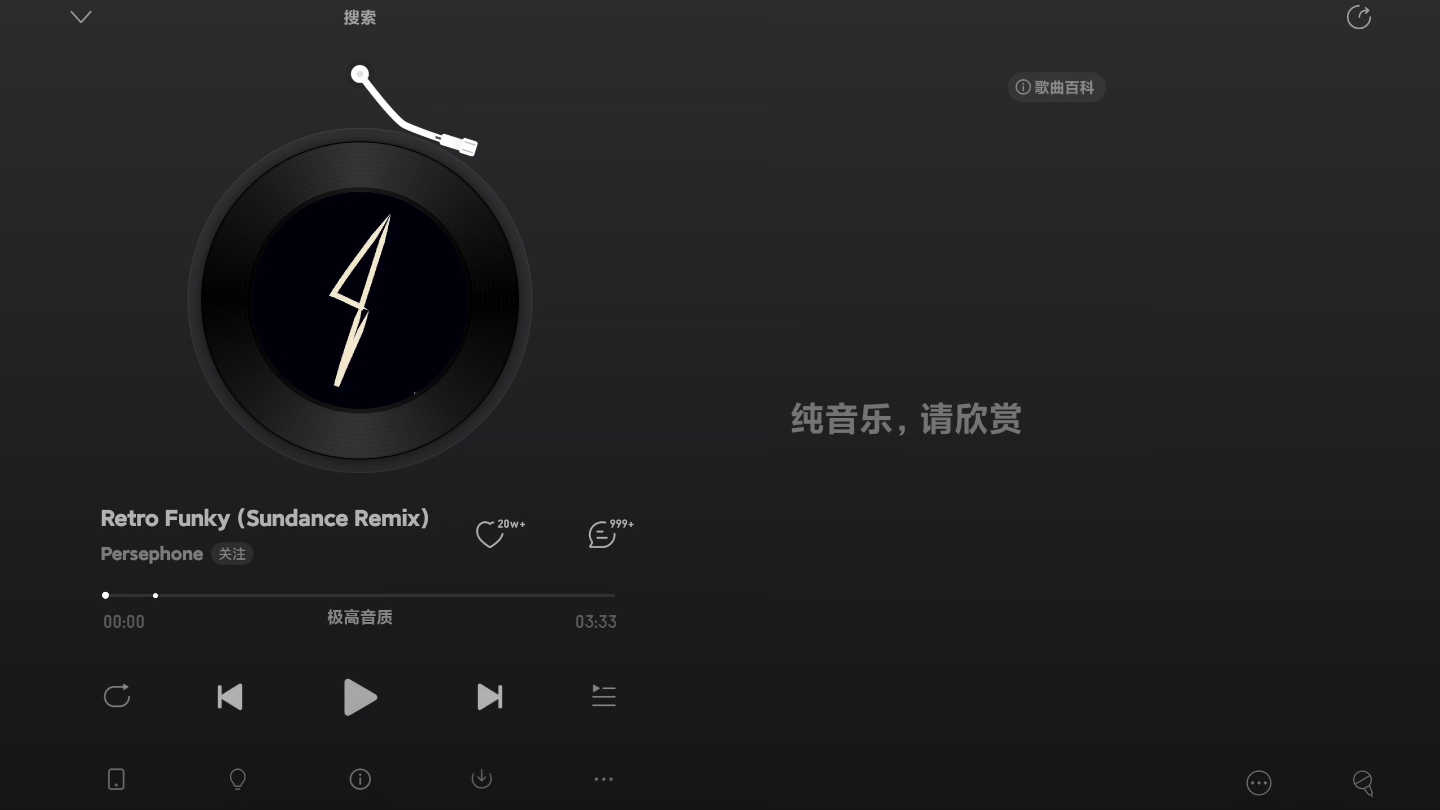This screenshot has height=810, width=1440.
Task: Open 歌曲百科 song encyclopedia
Action: (x=1056, y=88)
